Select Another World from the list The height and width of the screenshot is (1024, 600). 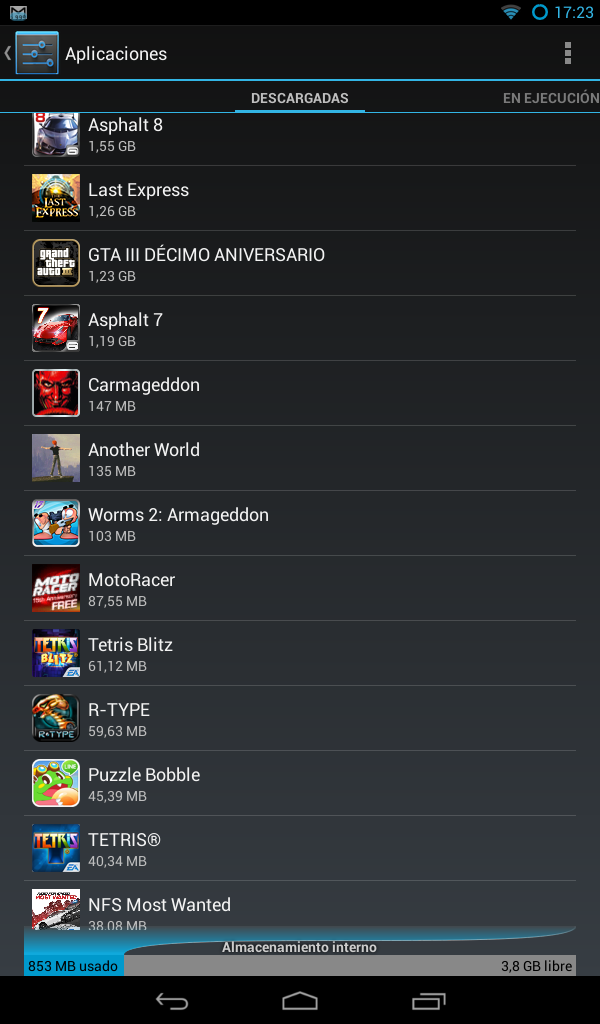300,458
